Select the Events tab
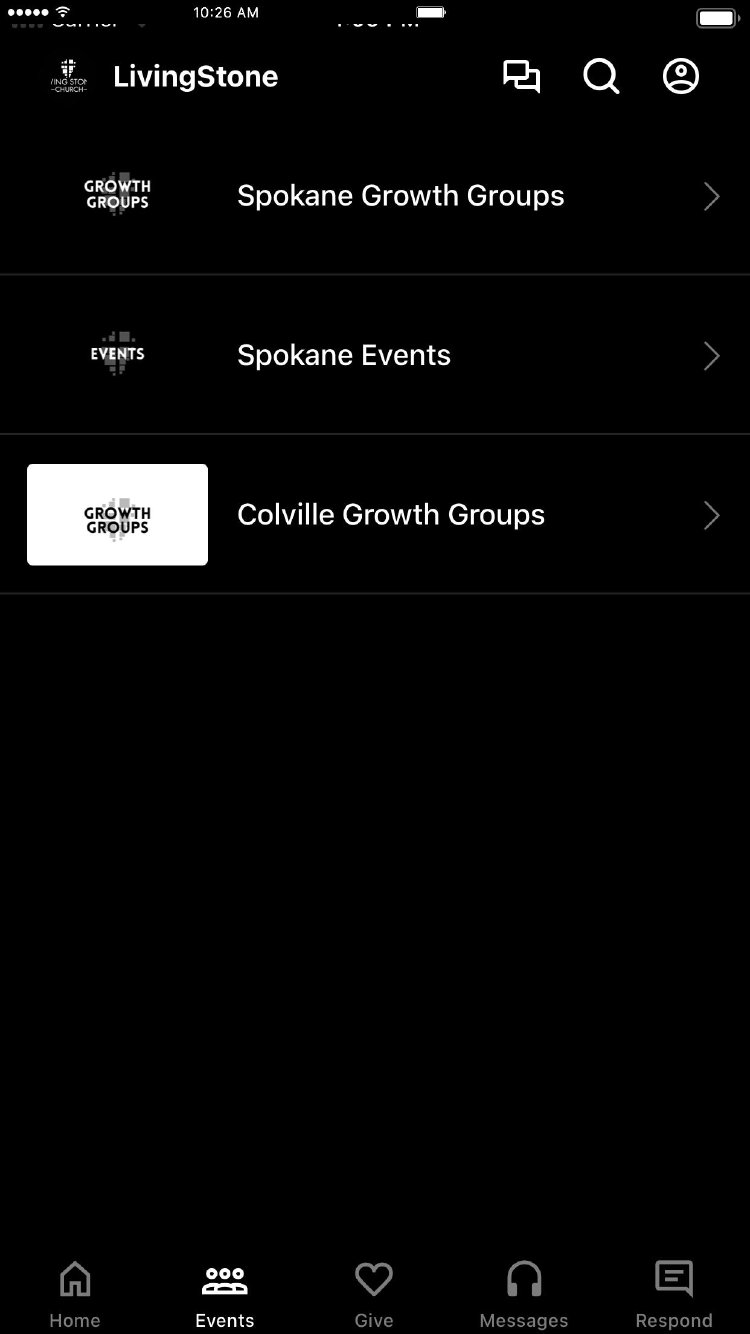Image resolution: width=750 pixels, height=1334 pixels. tap(225, 1294)
